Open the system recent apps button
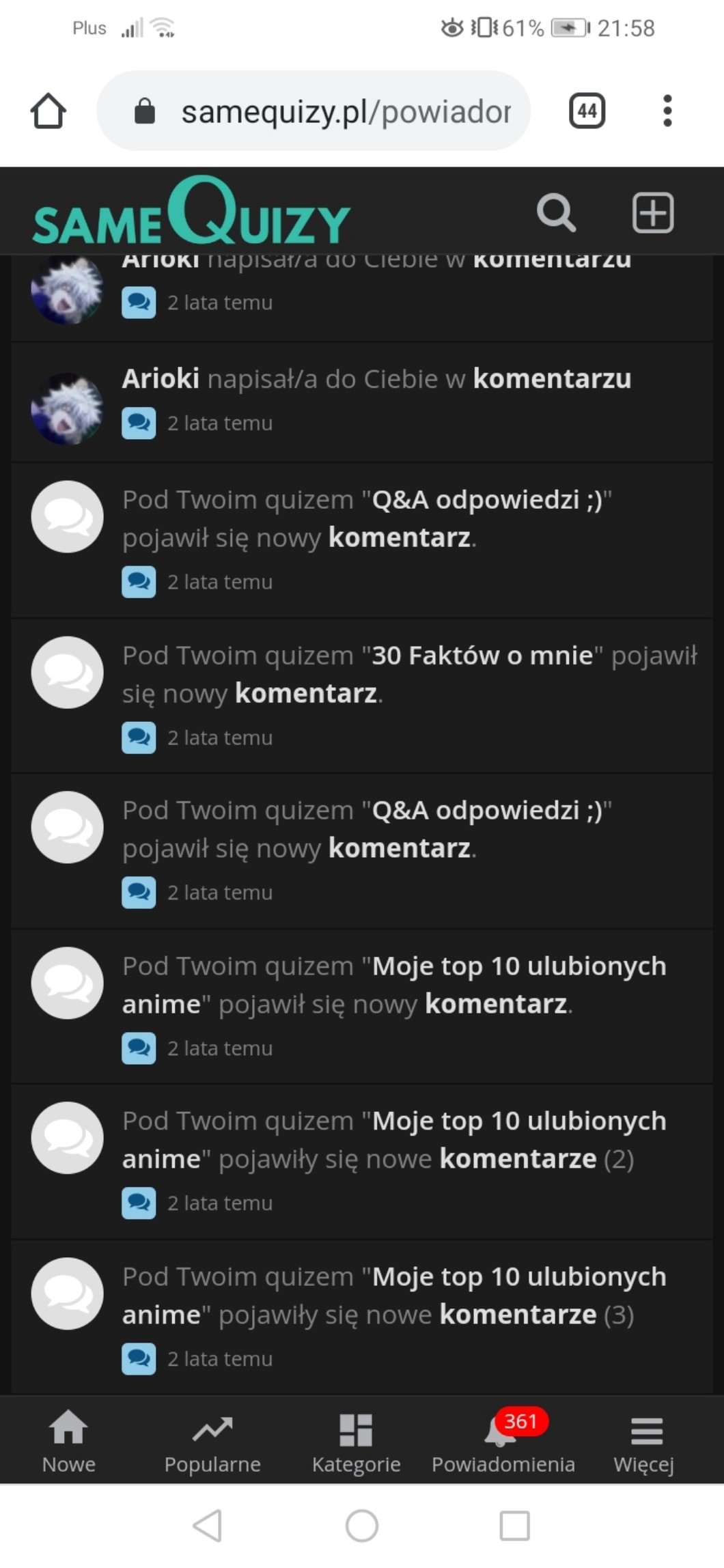Image resolution: width=724 pixels, height=1568 pixels. [x=514, y=1526]
